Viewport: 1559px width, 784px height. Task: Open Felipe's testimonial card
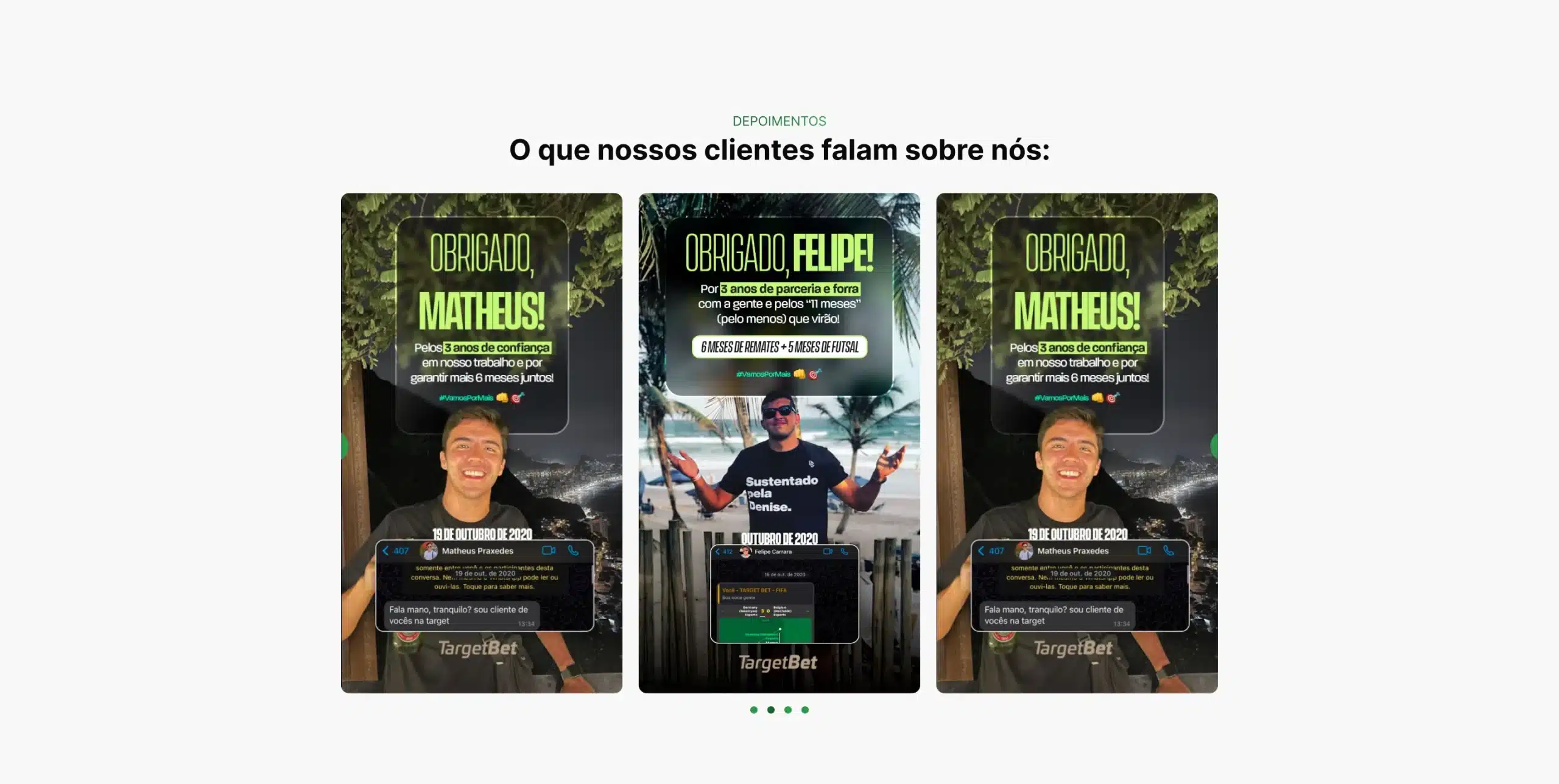point(779,443)
